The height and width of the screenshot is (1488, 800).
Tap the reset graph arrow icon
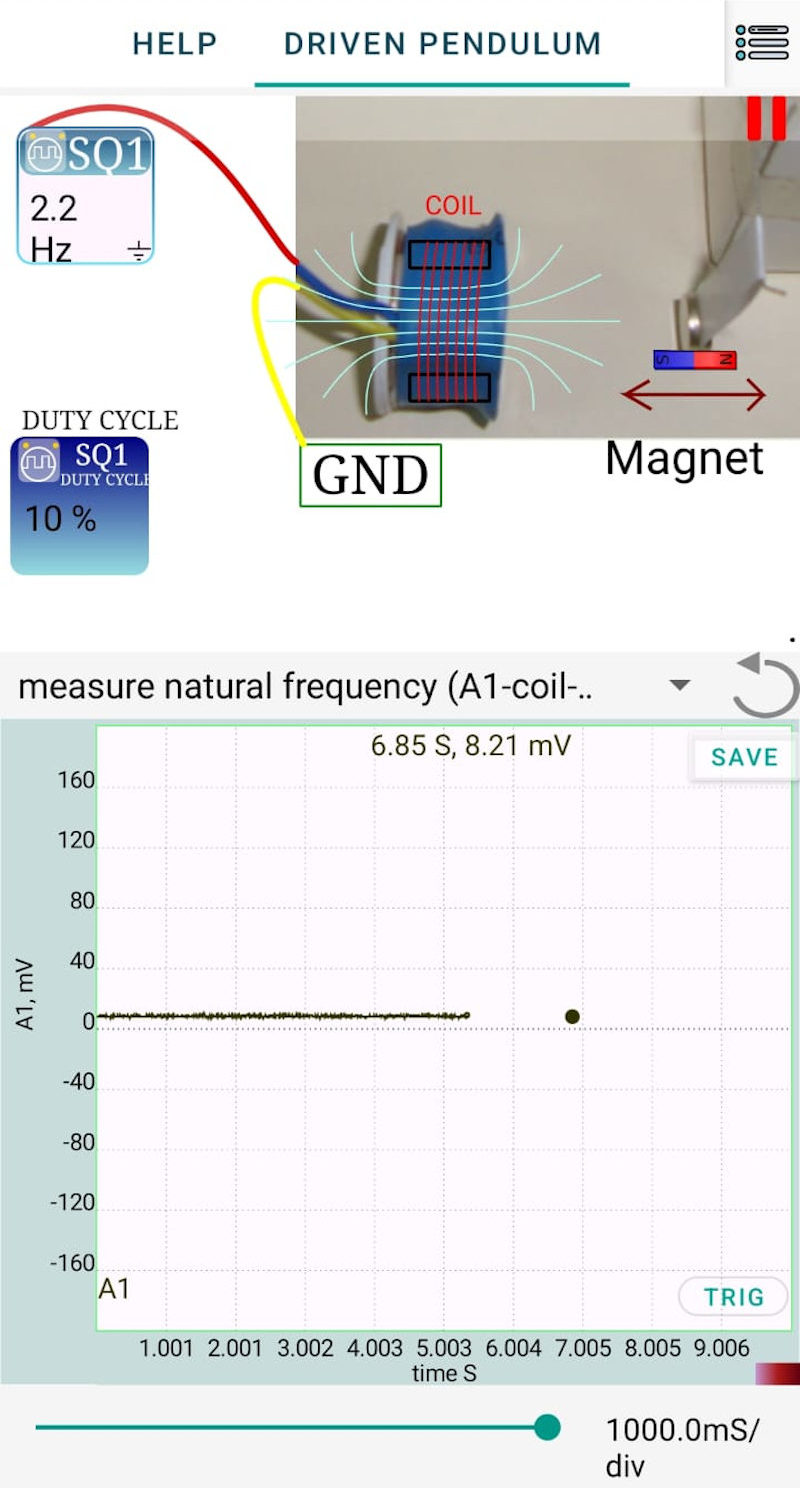coord(766,685)
